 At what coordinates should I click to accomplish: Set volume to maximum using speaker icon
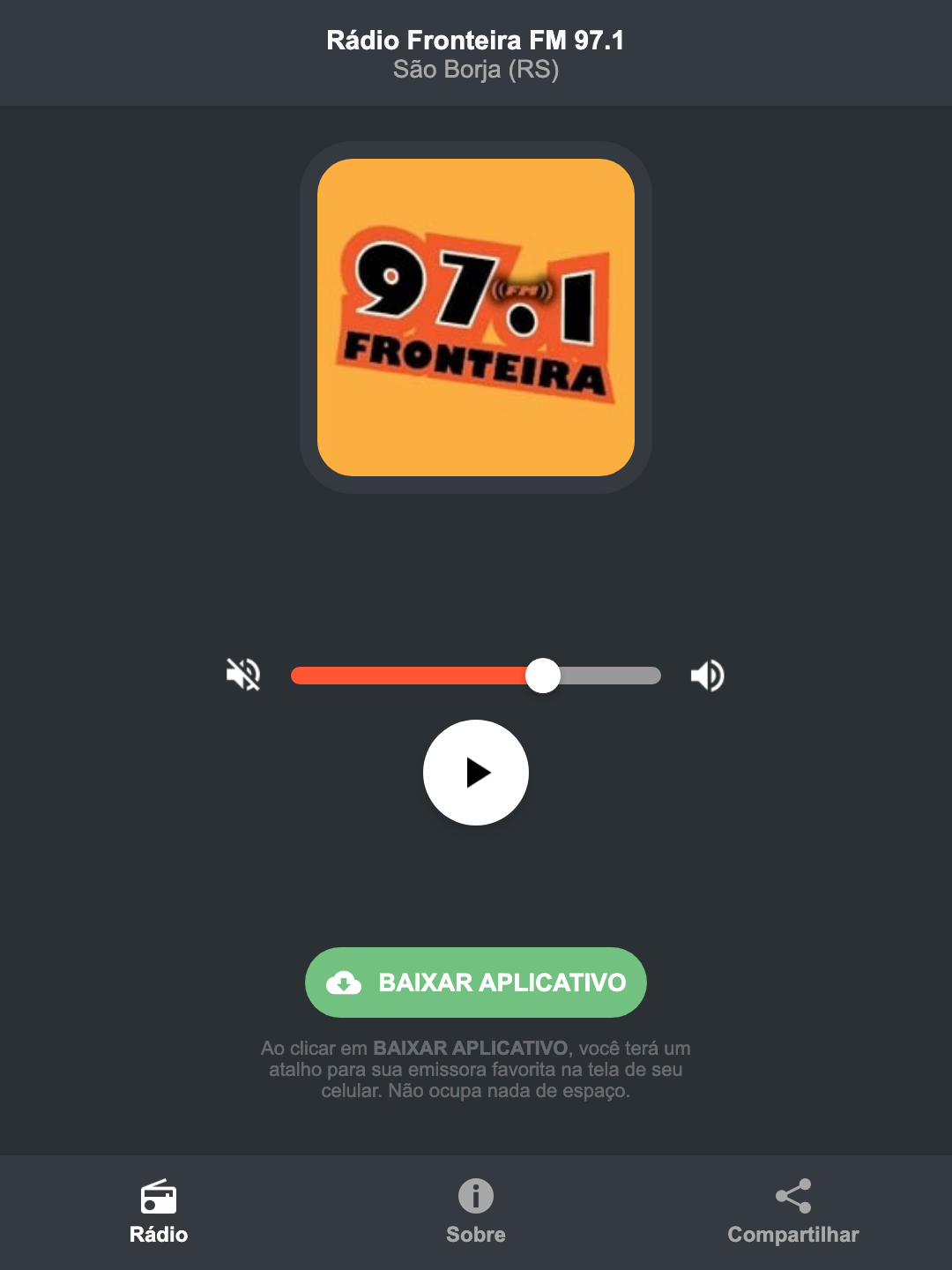pyautogui.click(x=706, y=675)
